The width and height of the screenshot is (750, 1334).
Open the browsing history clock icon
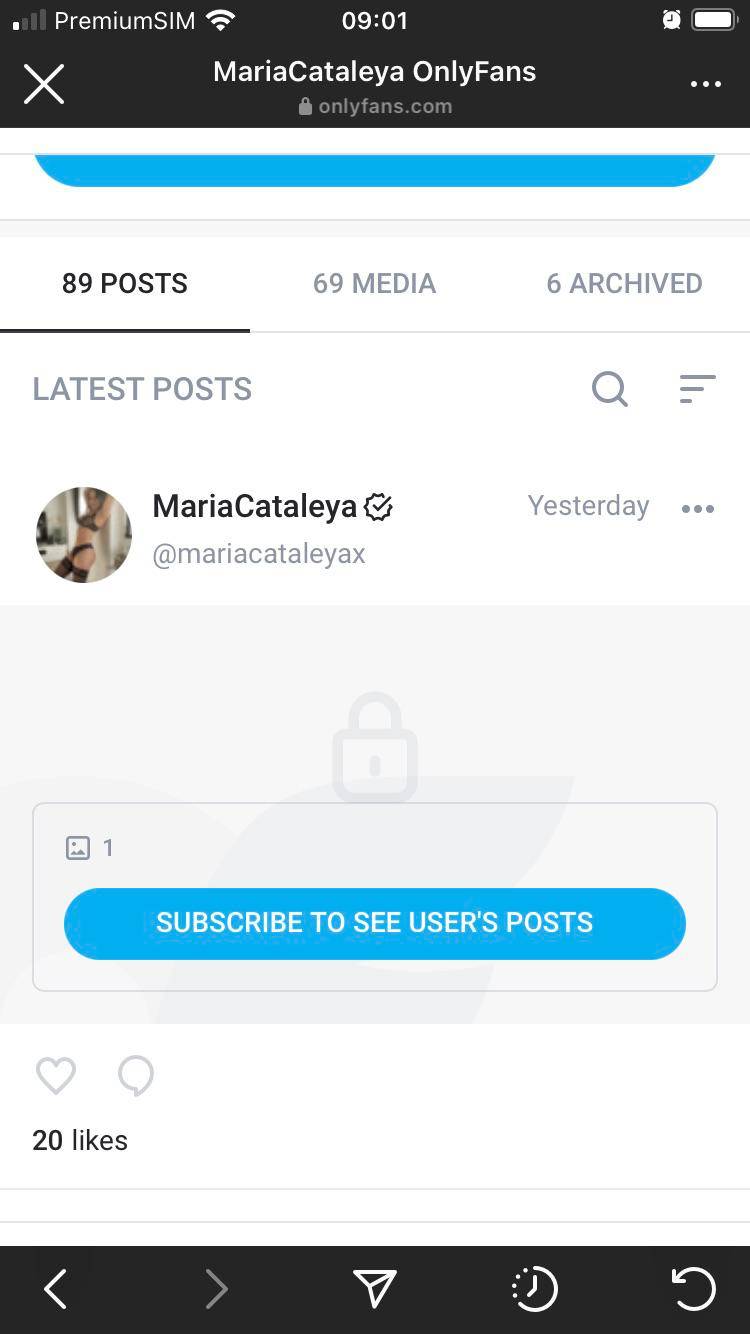coord(534,1289)
